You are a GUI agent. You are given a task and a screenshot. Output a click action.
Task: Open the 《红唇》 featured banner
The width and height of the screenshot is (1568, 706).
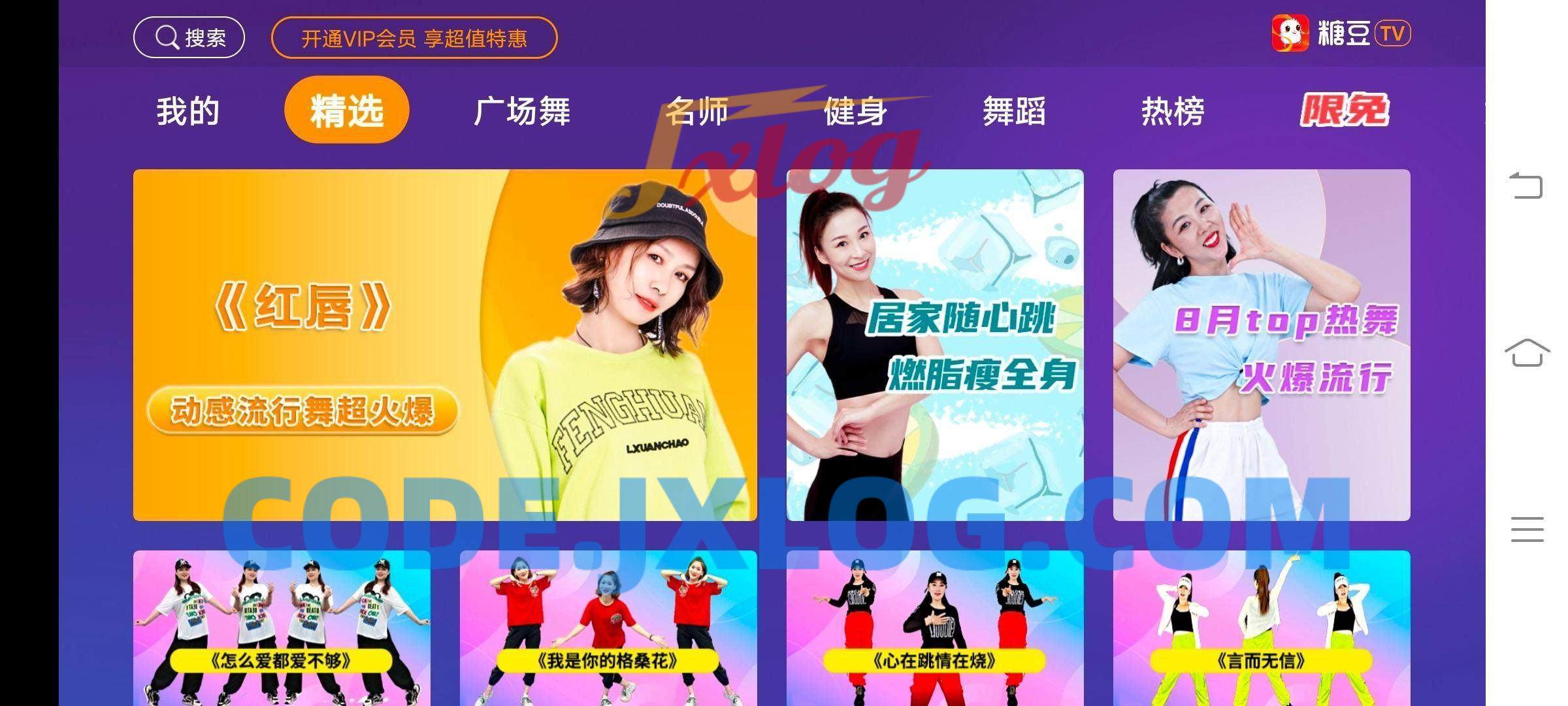445,345
